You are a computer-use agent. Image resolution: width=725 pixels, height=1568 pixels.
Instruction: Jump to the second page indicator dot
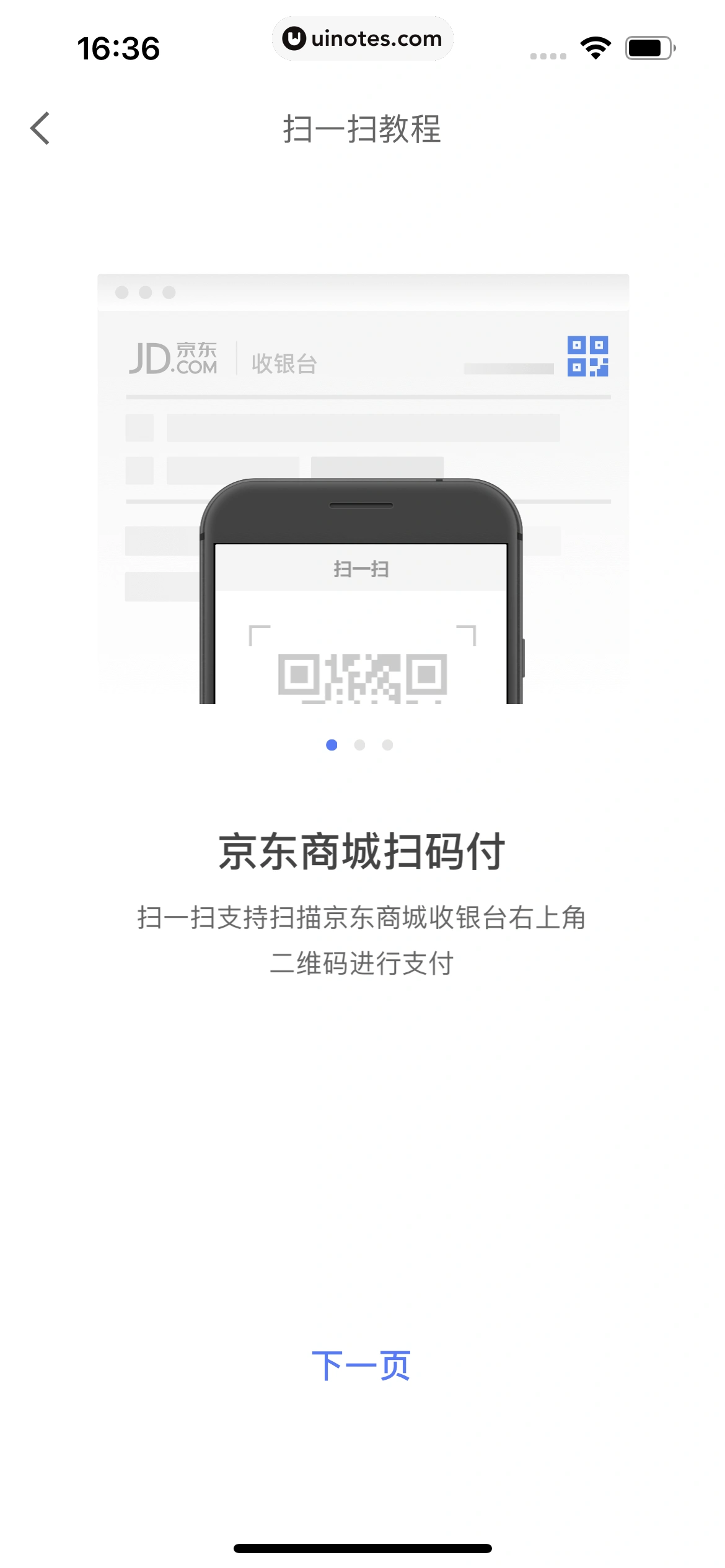point(359,745)
